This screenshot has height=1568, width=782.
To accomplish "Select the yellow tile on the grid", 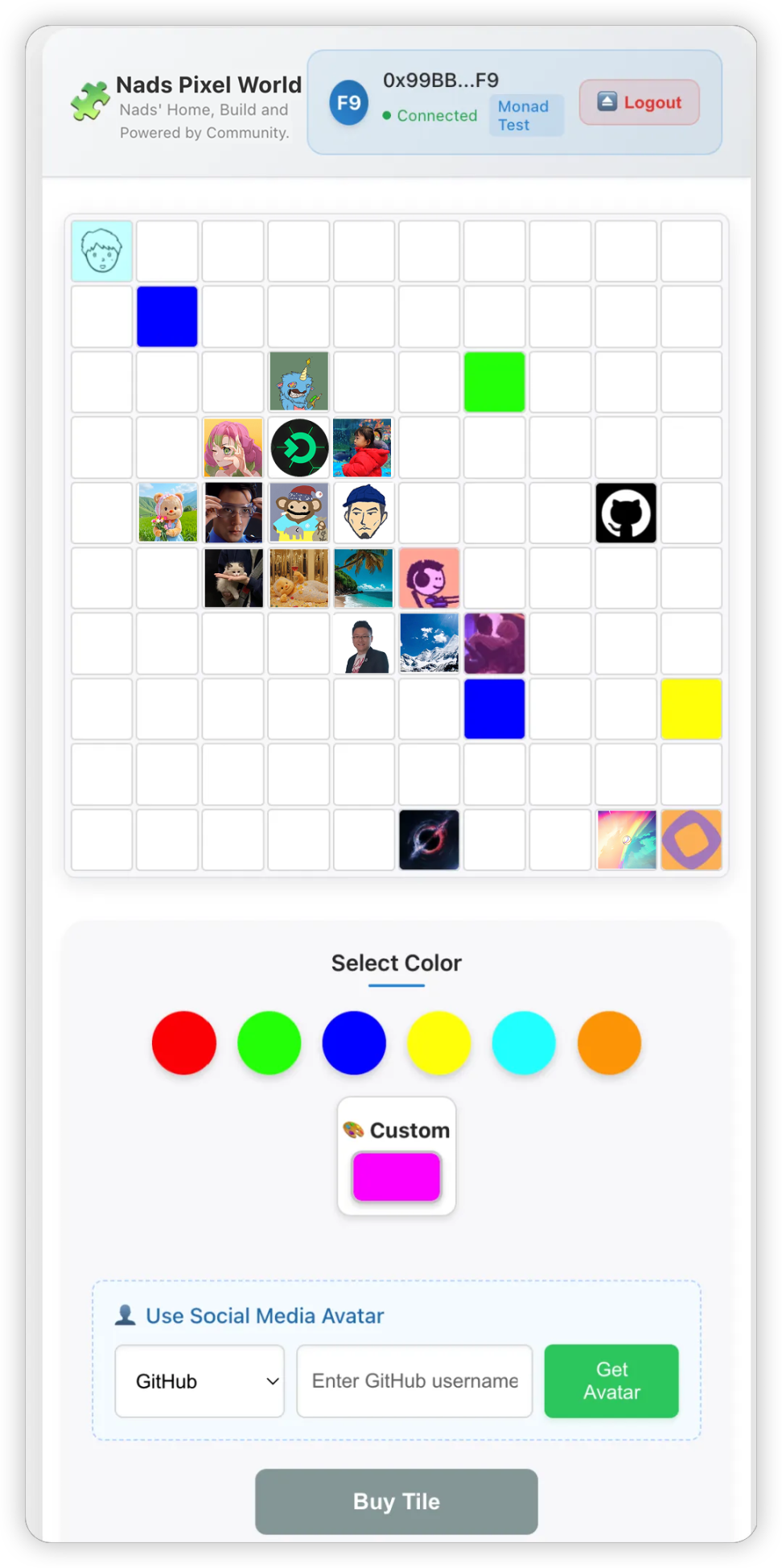I will (x=691, y=709).
